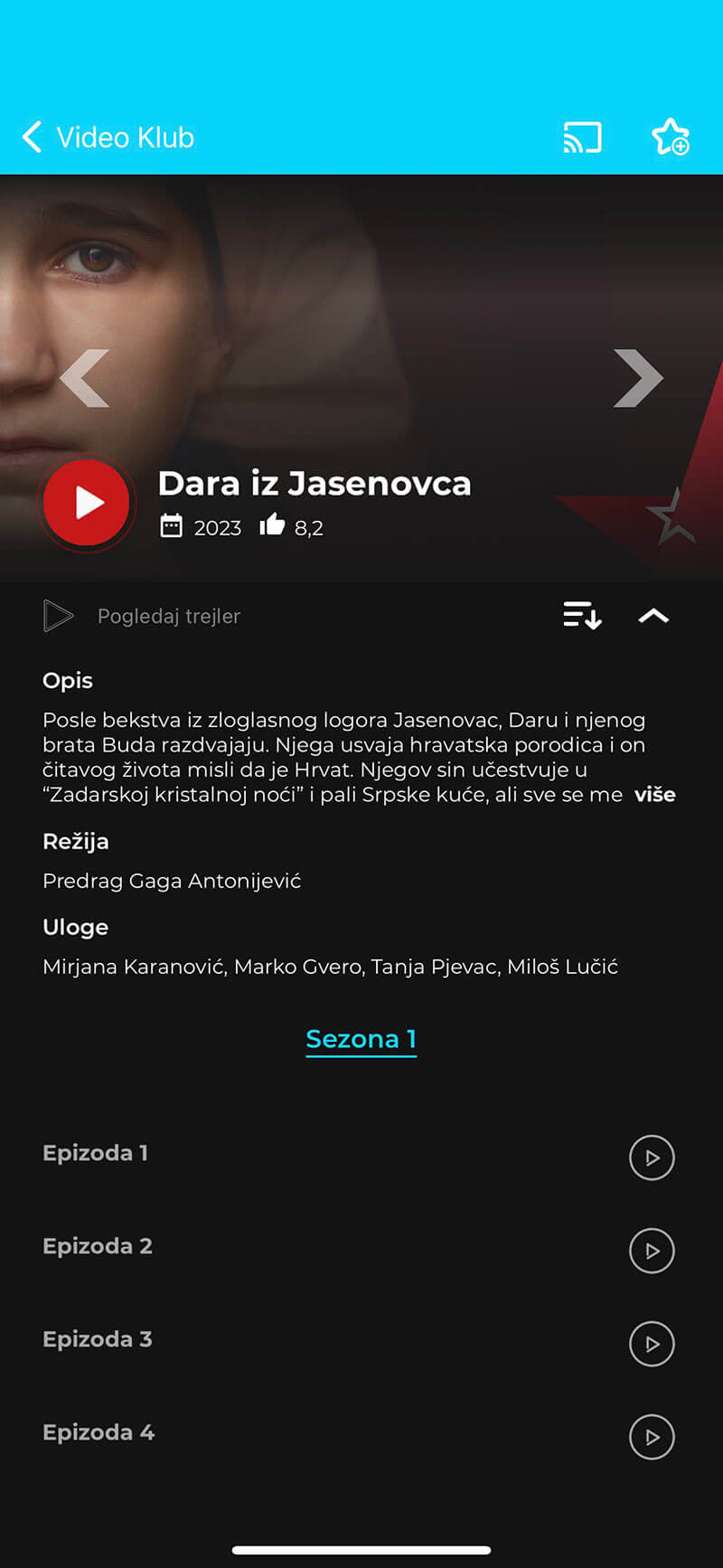This screenshot has width=723, height=1568.
Task: Change the episode sort order
Action: coord(582,616)
